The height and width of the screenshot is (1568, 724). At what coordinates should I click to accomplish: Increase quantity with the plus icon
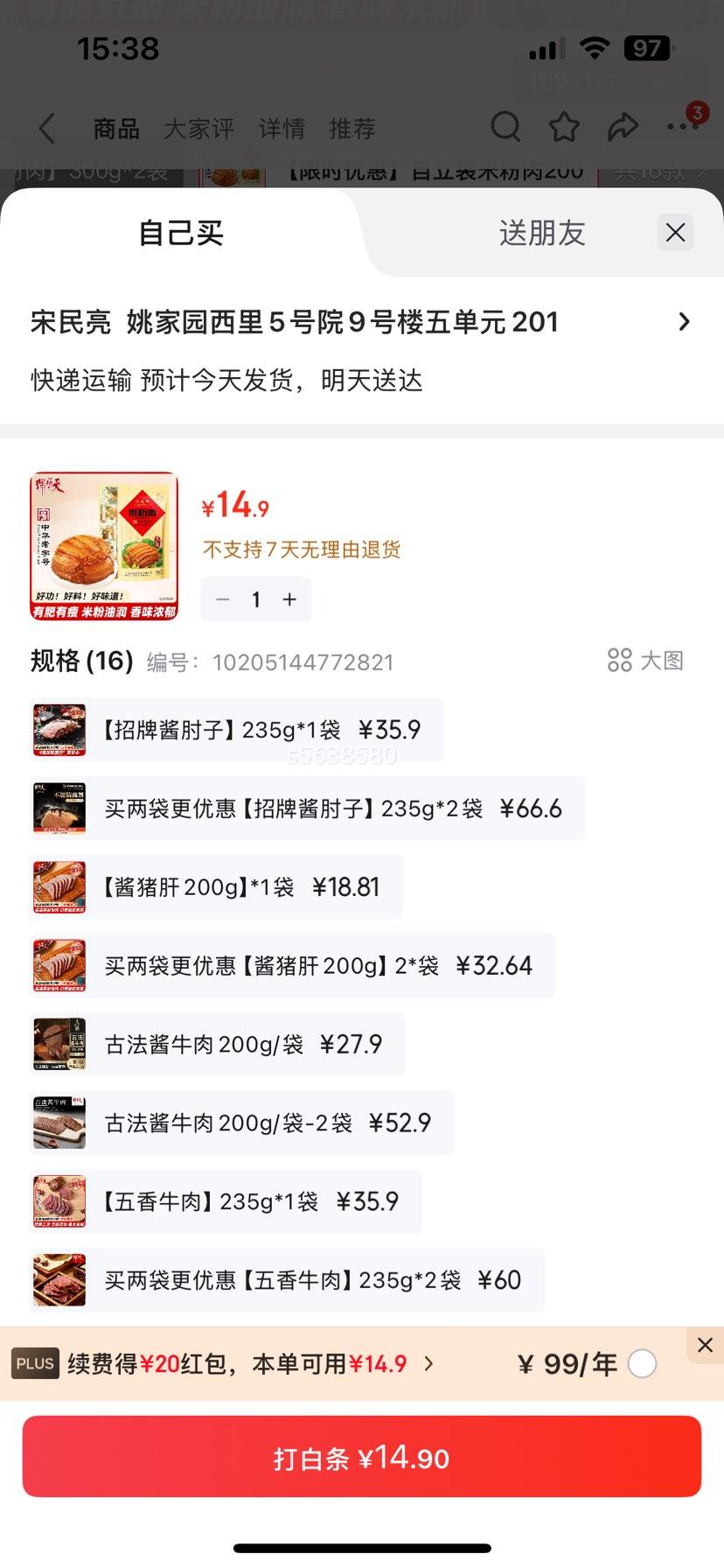289,598
